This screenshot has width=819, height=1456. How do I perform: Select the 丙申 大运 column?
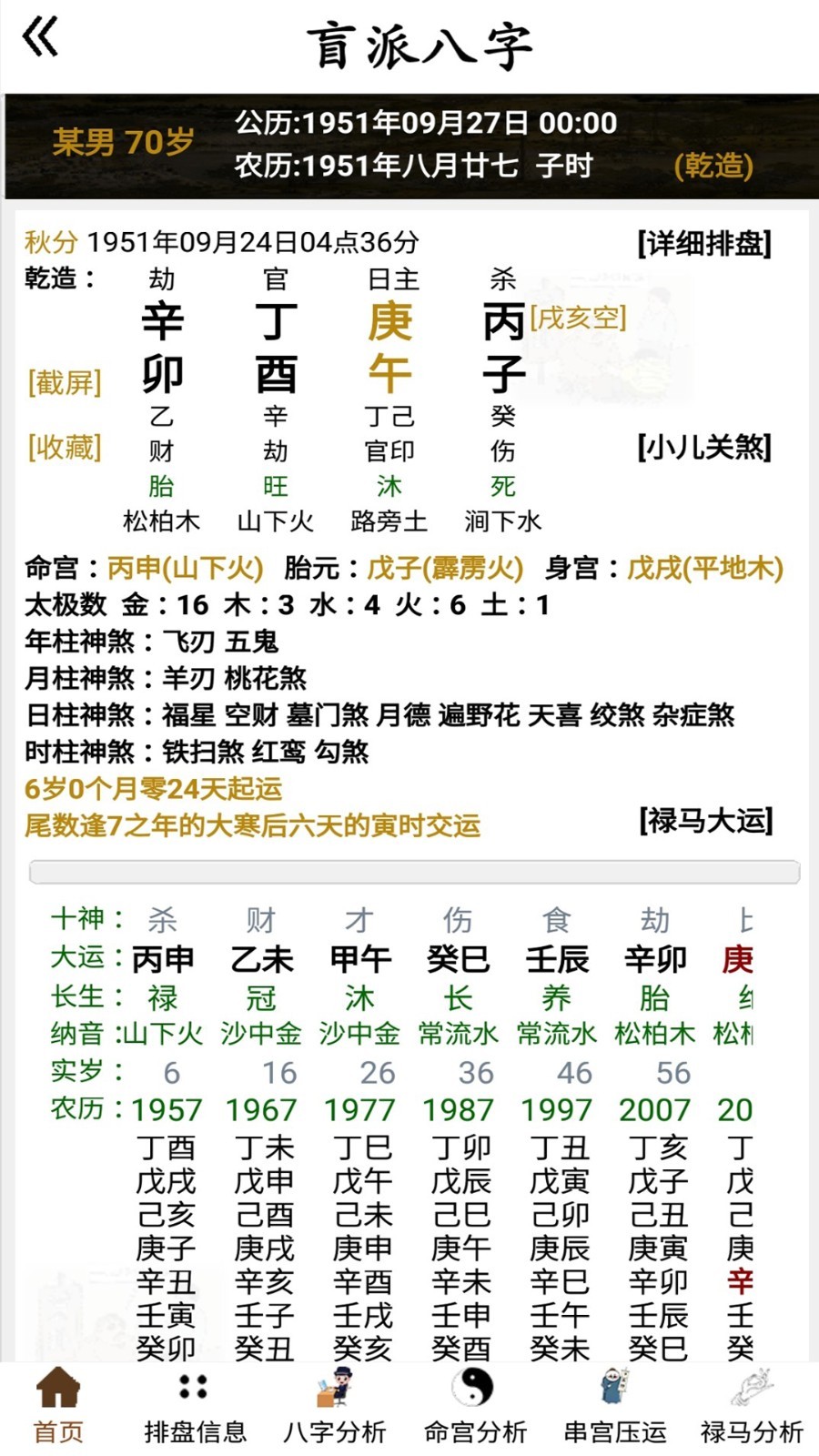163,958
